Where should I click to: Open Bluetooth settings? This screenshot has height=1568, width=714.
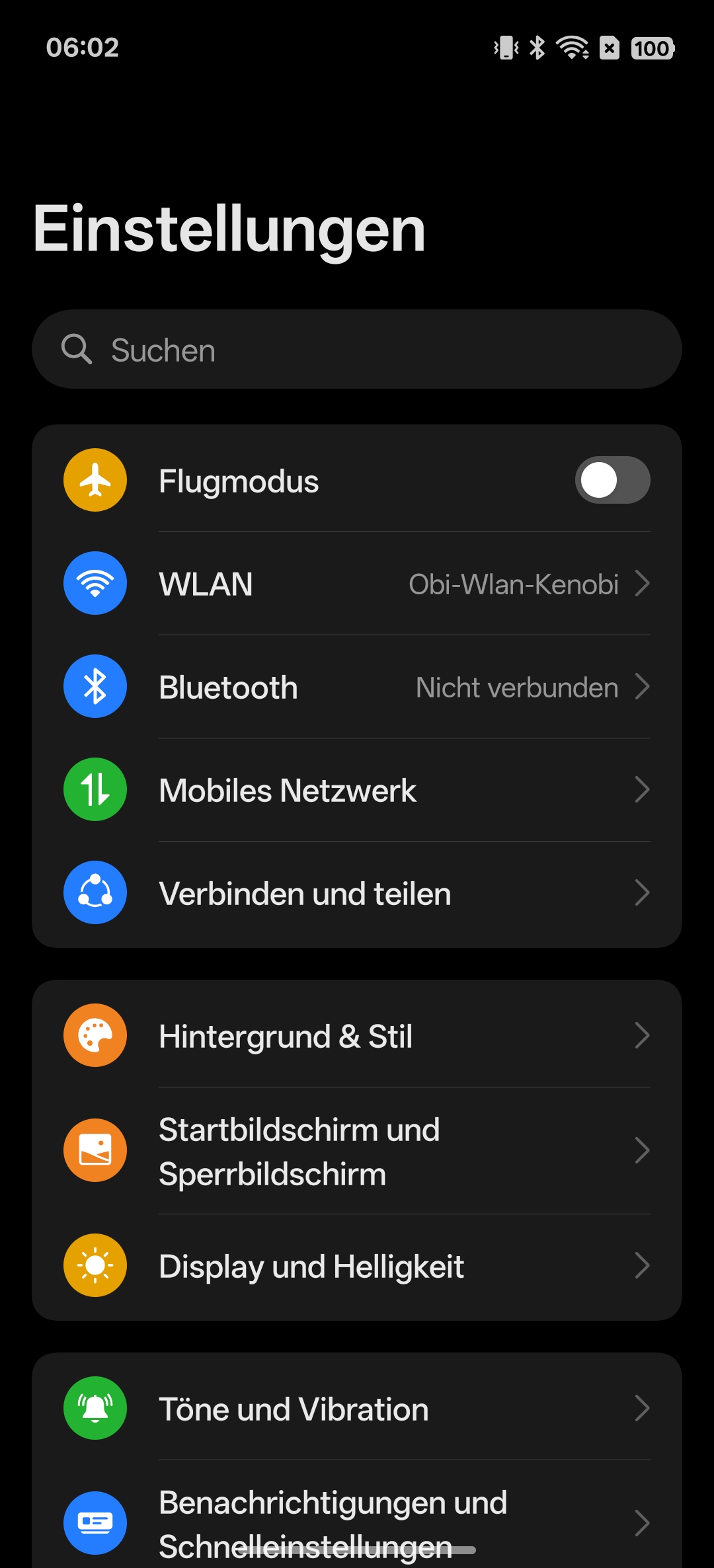click(357, 687)
